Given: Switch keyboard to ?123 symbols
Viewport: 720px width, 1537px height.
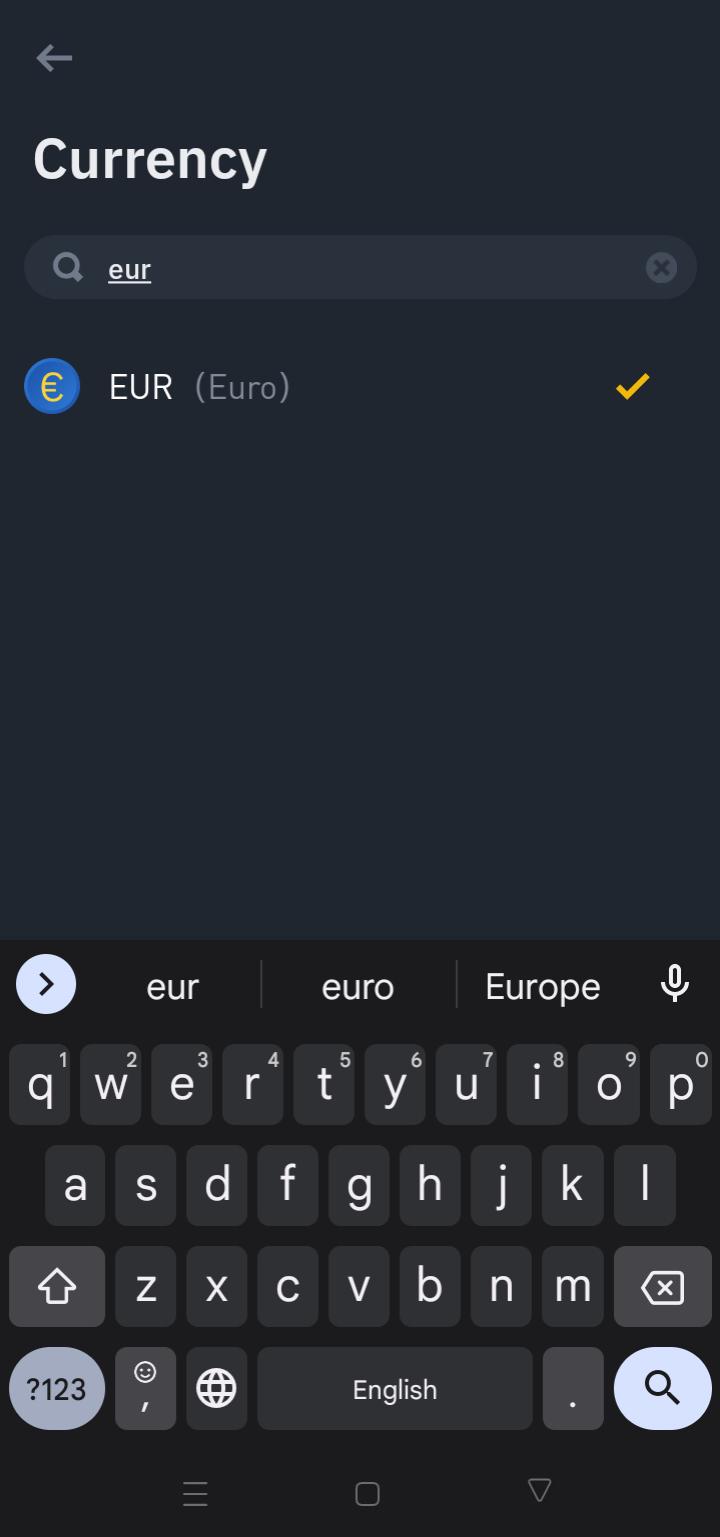Looking at the screenshot, I should tap(57, 1388).
